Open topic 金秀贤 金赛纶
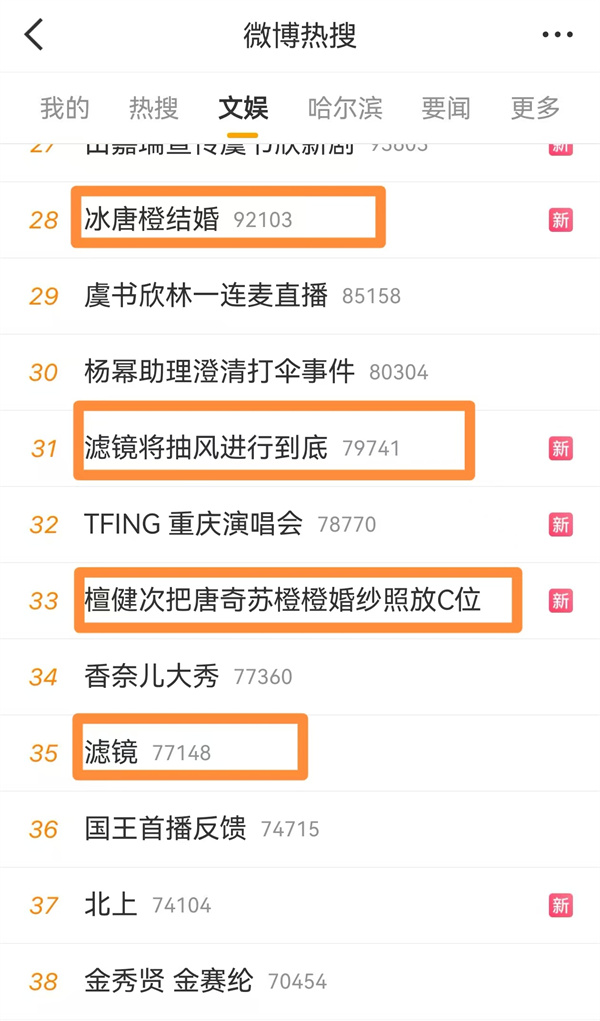600x1021 pixels. click(x=300, y=982)
